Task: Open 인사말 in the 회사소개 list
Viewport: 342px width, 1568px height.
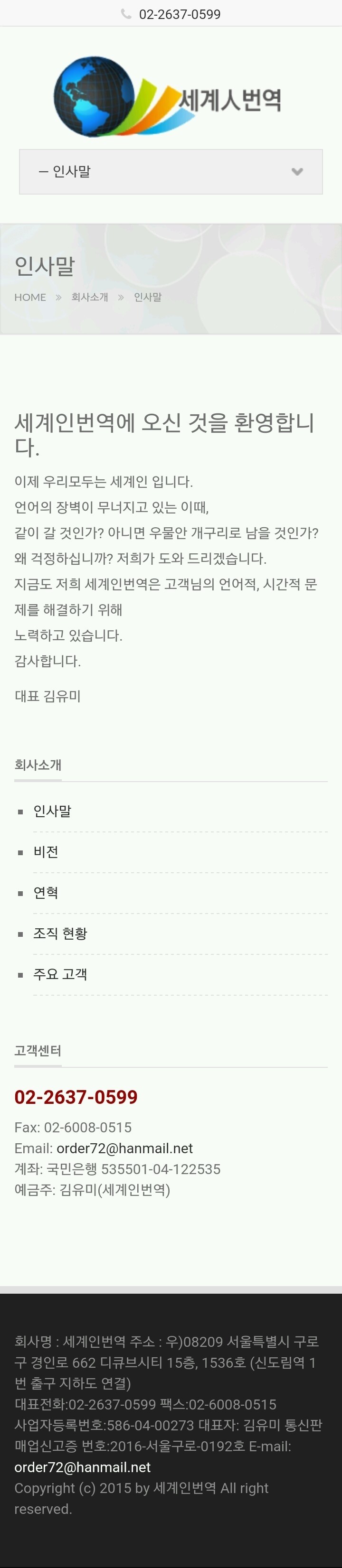Action: click(52, 812)
